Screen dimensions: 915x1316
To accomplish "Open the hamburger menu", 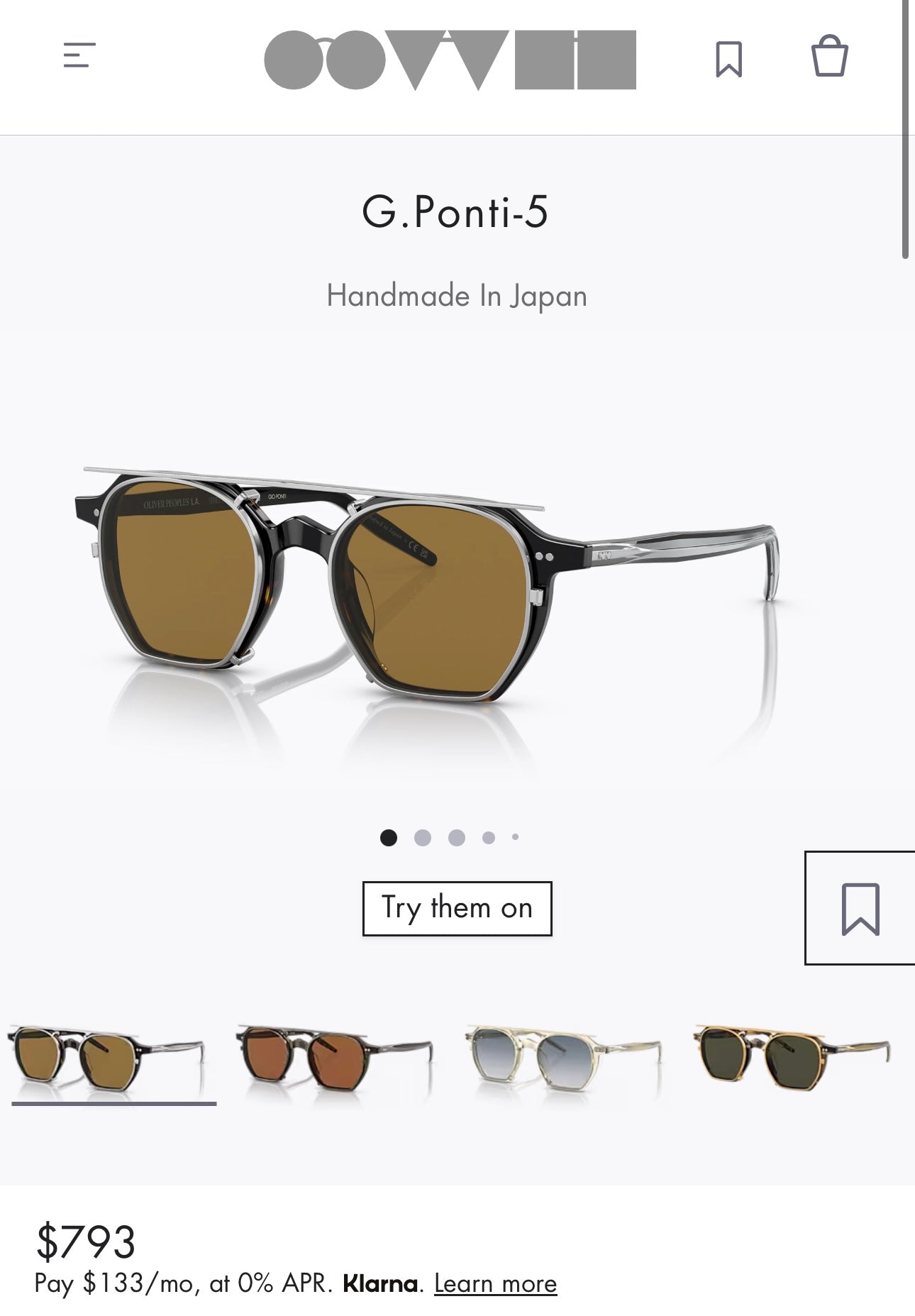I will coord(79,55).
